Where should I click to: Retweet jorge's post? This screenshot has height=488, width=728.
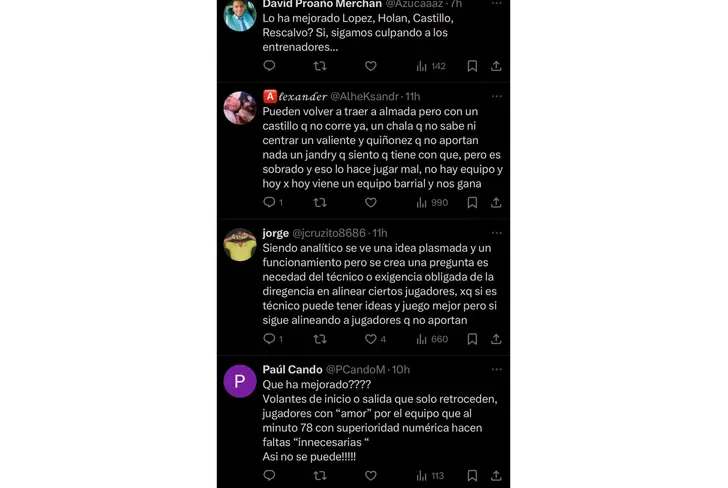320,339
